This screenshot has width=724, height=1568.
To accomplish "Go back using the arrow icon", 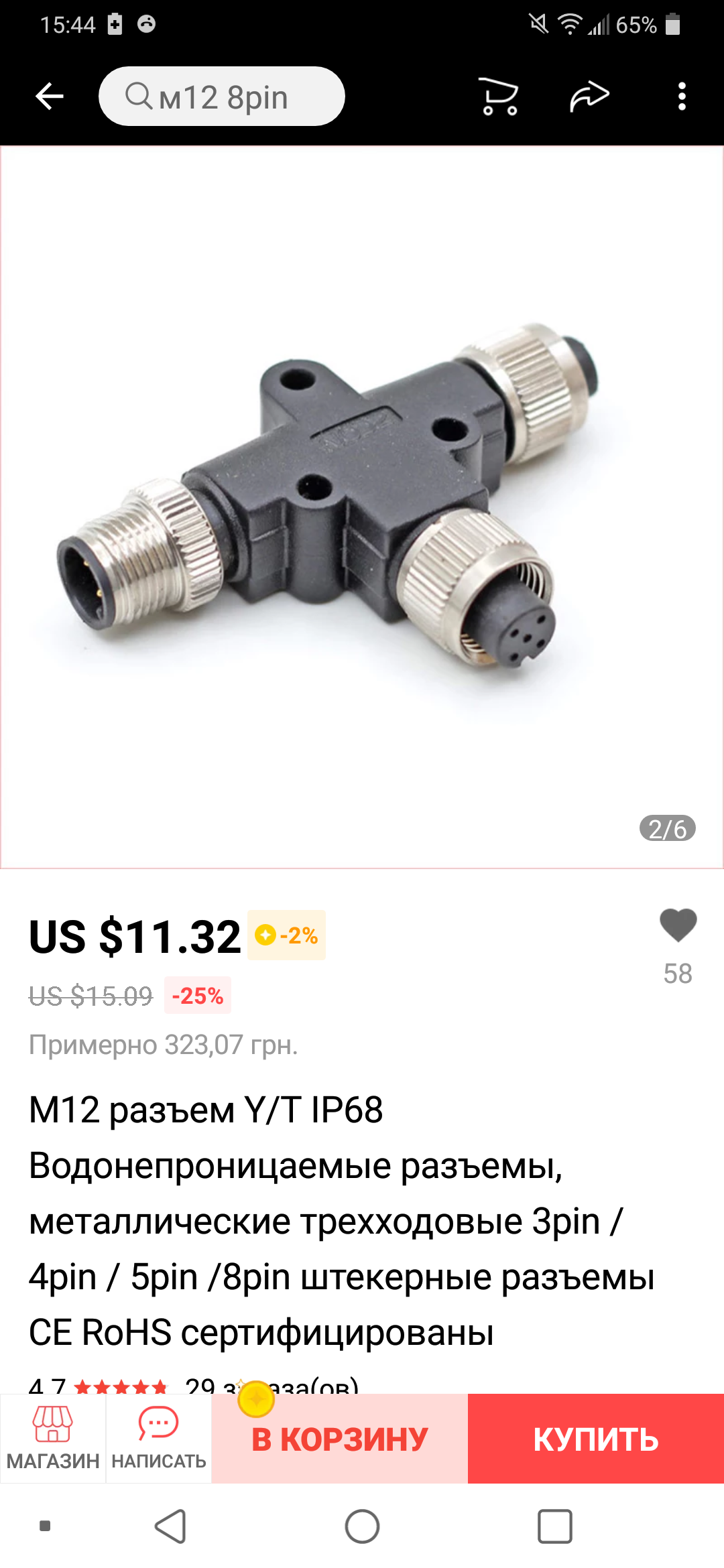I will pyautogui.click(x=49, y=96).
